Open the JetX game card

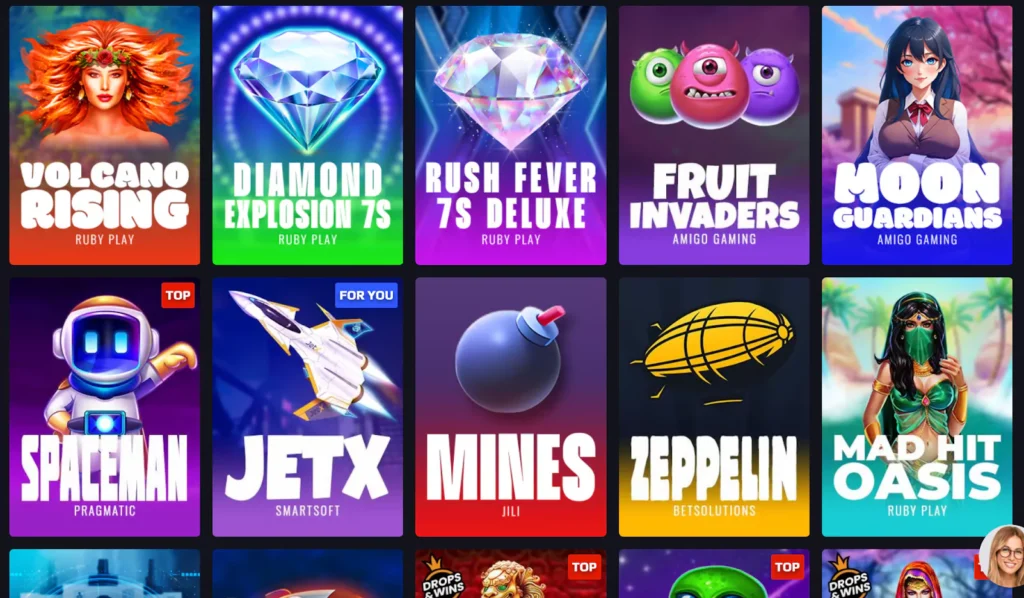pyautogui.click(x=307, y=407)
